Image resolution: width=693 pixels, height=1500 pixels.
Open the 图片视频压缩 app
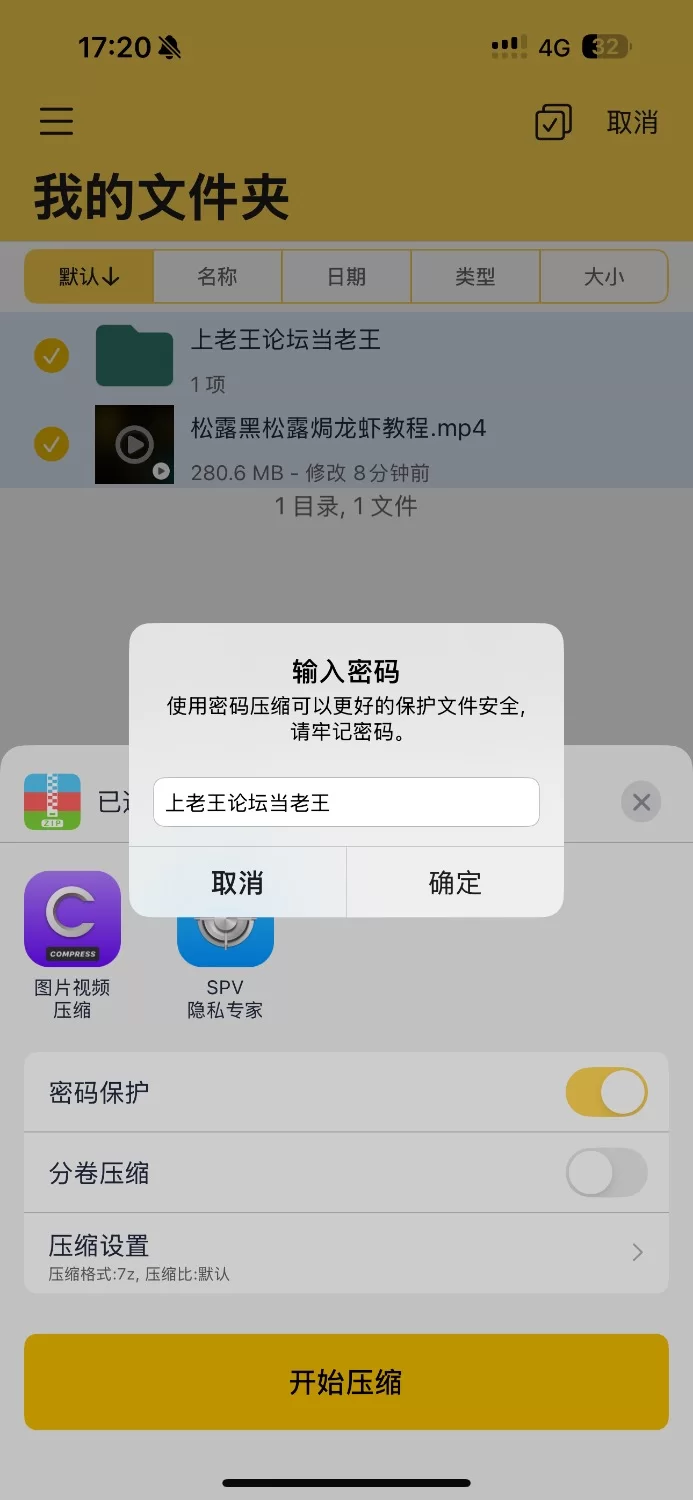tap(72, 919)
